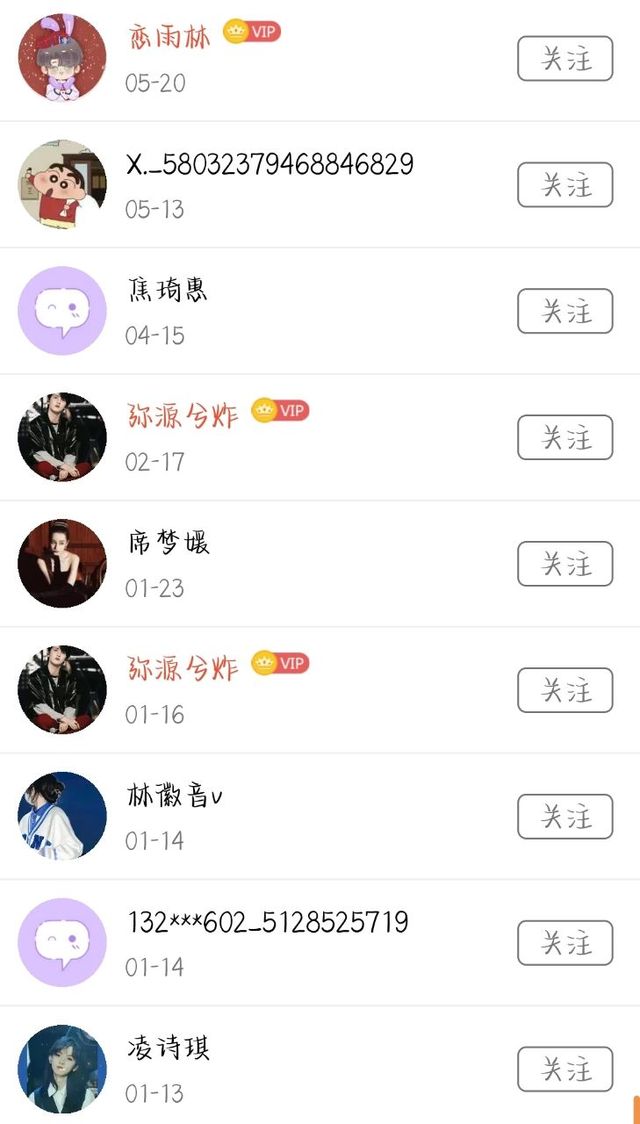Follow 焦琦惠 with the 关注 button

(x=564, y=311)
